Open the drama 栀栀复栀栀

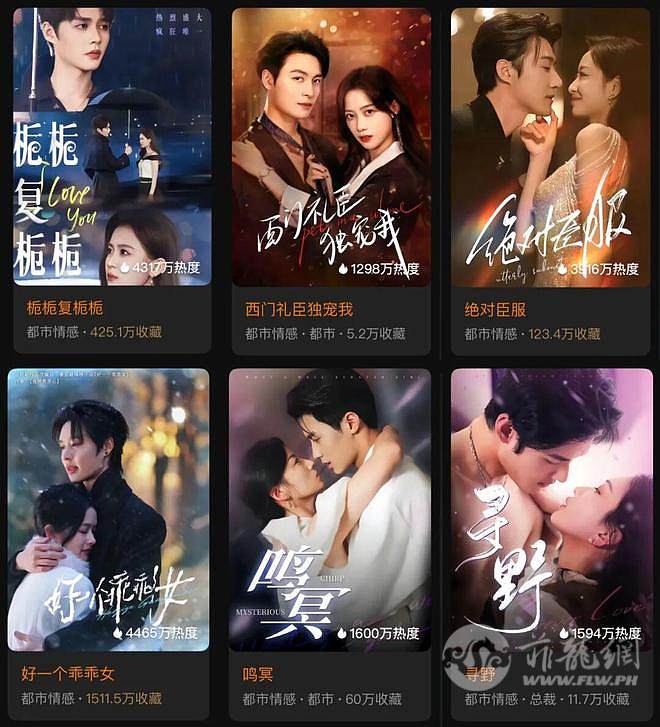click(x=111, y=150)
